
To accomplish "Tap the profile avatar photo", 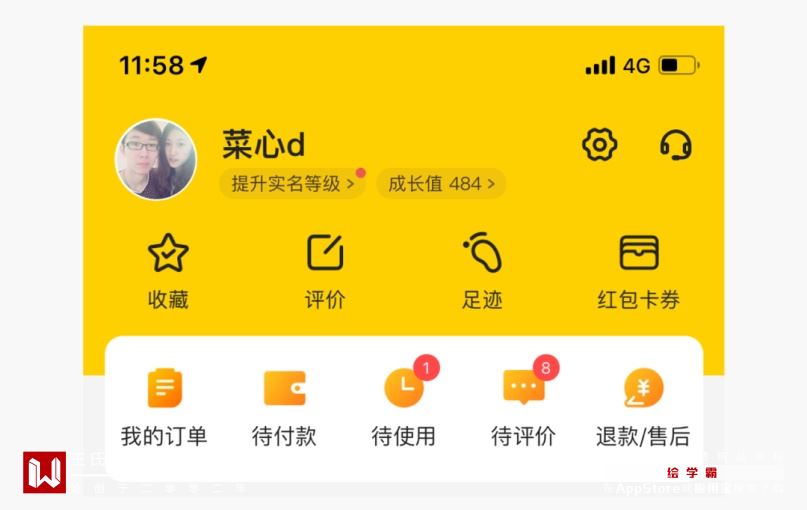I will coord(156,160).
